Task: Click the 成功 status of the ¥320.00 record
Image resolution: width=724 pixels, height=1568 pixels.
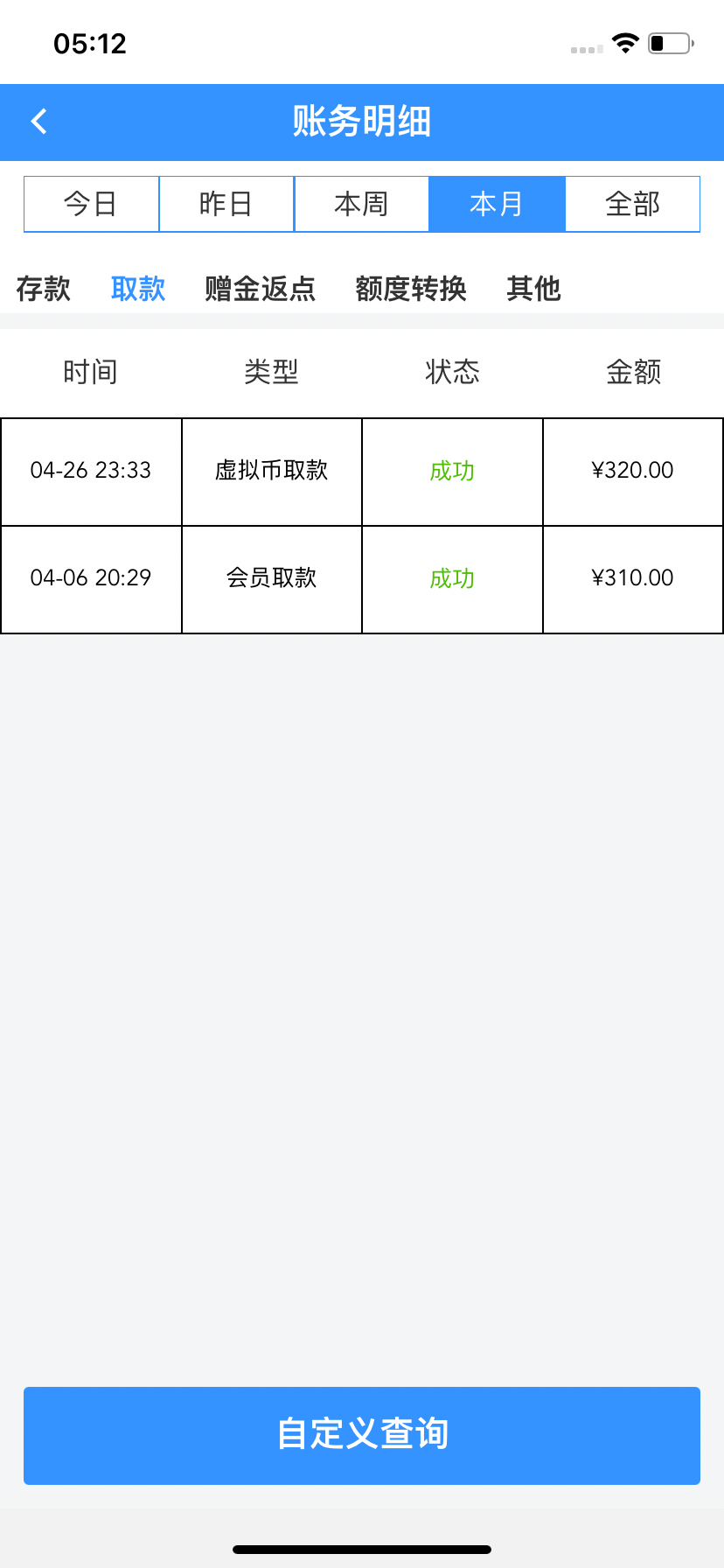Action: pyautogui.click(x=451, y=471)
